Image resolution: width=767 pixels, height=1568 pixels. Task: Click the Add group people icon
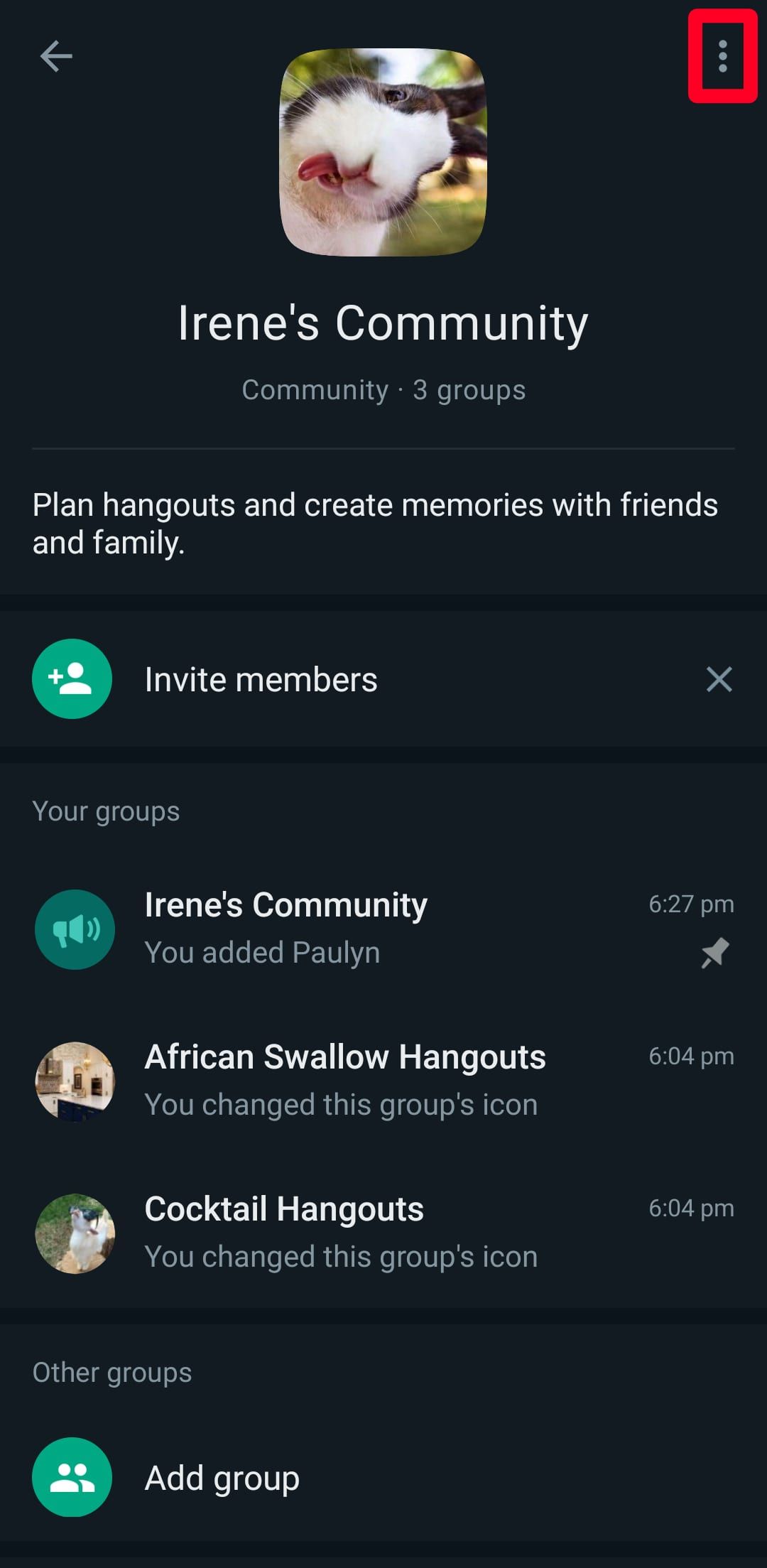(72, 1478)
